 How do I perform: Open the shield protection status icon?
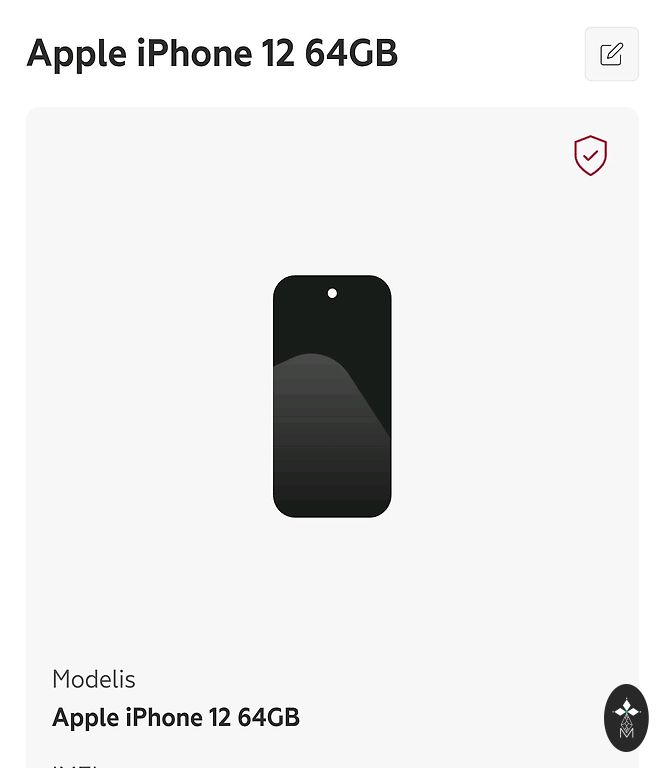pos(590,156)
